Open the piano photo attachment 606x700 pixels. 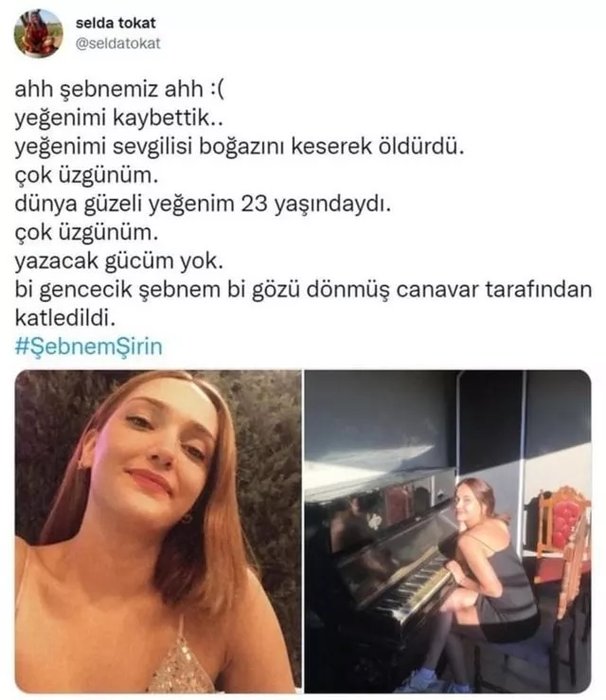447,530
